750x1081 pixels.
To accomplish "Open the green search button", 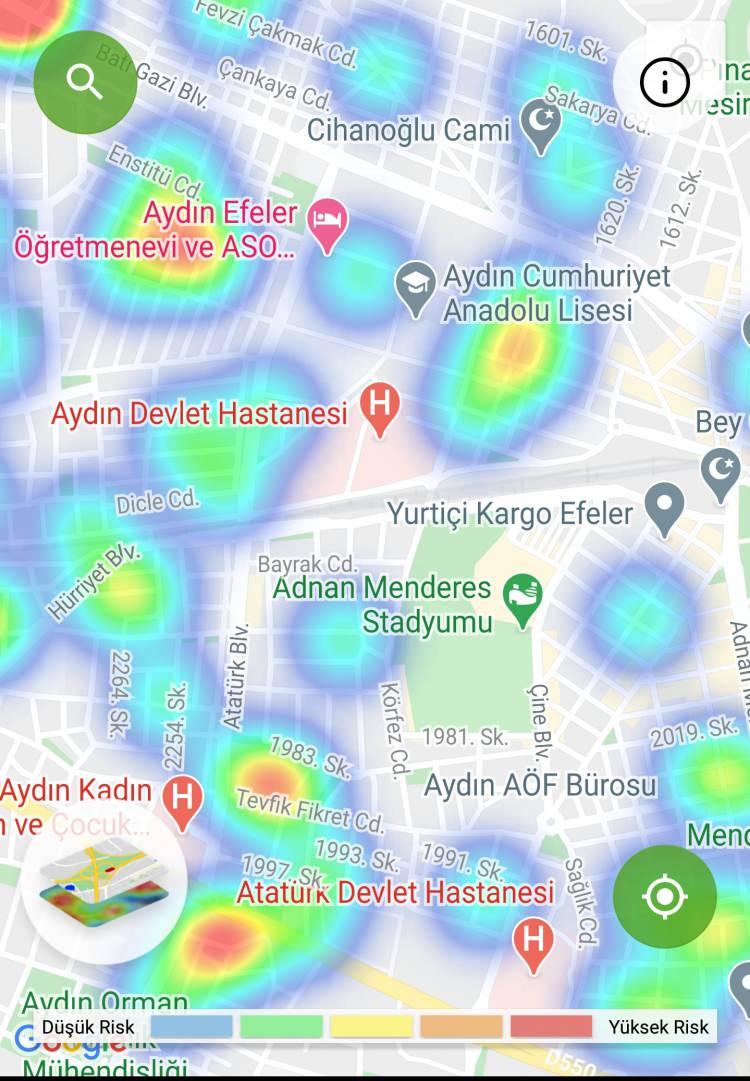I will coord(85,82).
